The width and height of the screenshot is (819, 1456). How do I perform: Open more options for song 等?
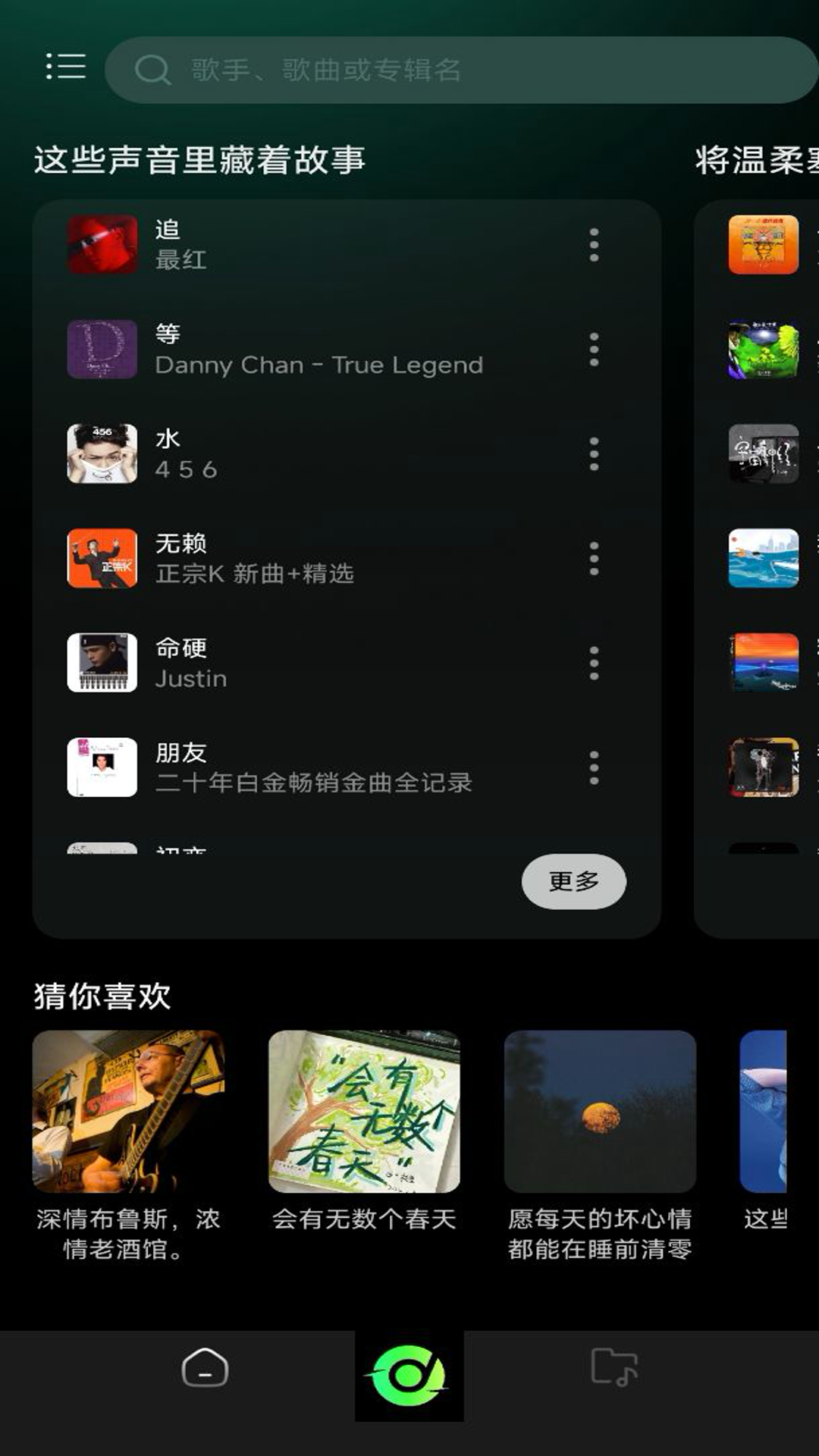click(x=594, y=350)
